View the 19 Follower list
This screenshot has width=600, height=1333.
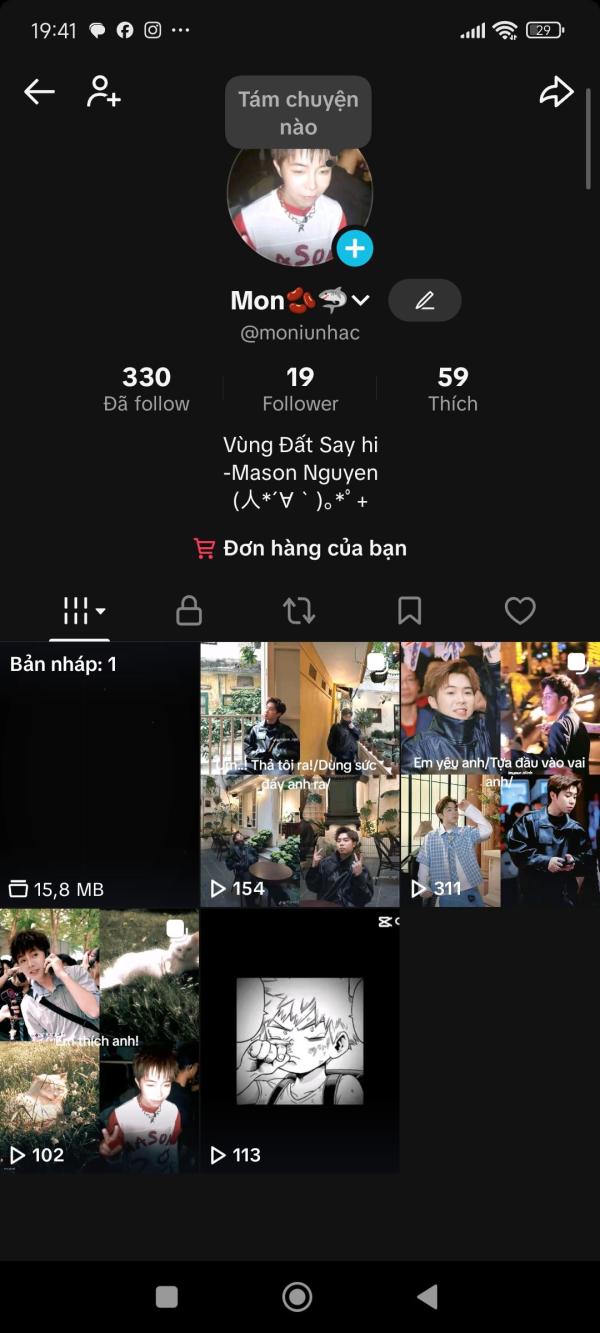click(300, 389)
